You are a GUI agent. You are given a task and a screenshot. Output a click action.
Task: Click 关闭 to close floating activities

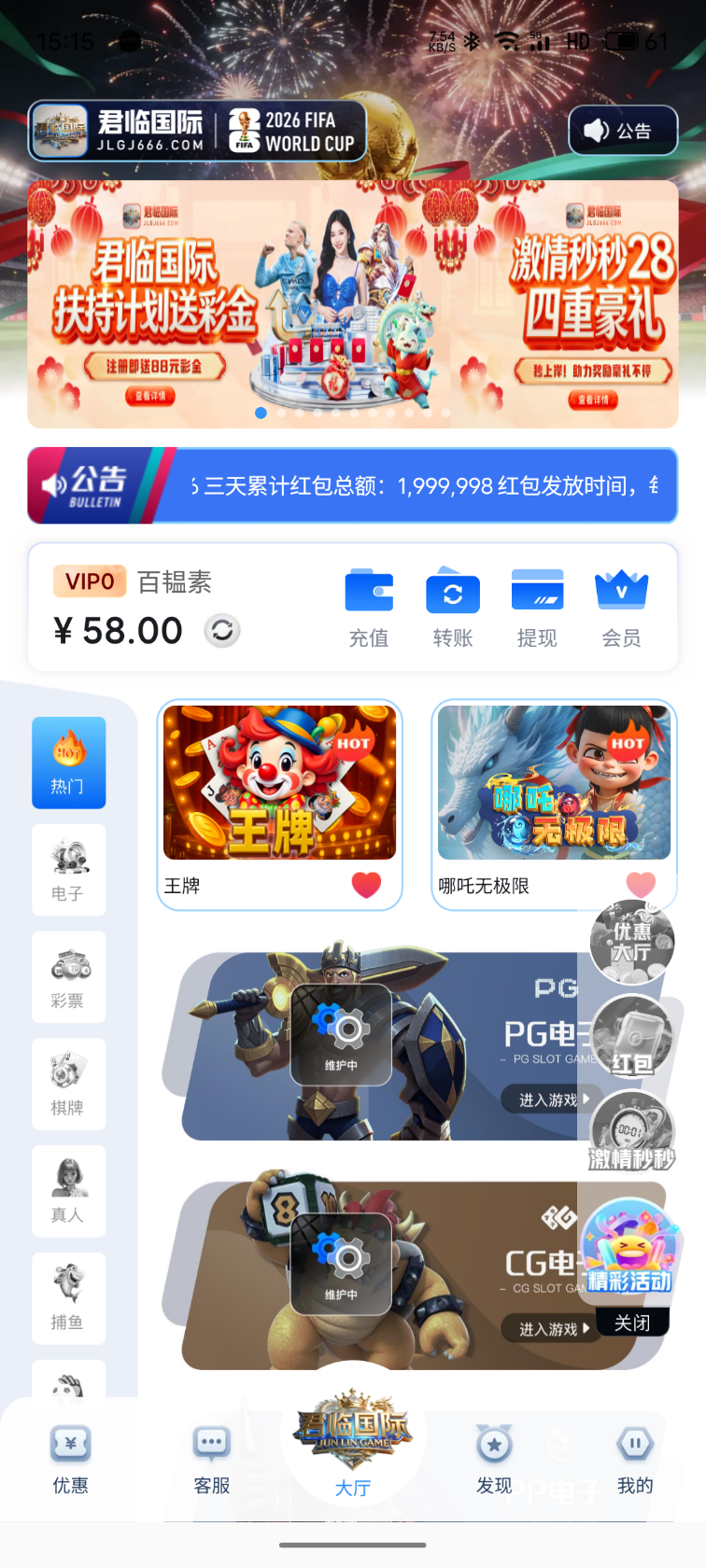[x=633, y=1322]
